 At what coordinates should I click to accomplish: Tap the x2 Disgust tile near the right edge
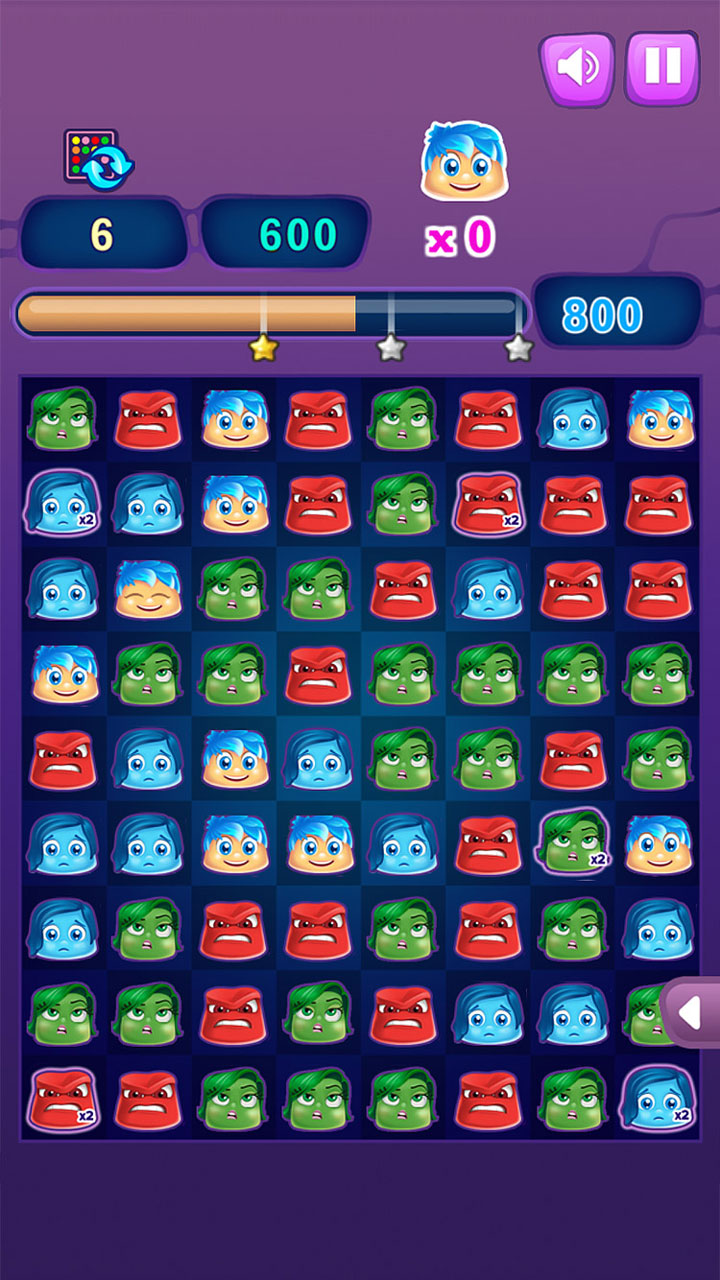click(573, 845)
